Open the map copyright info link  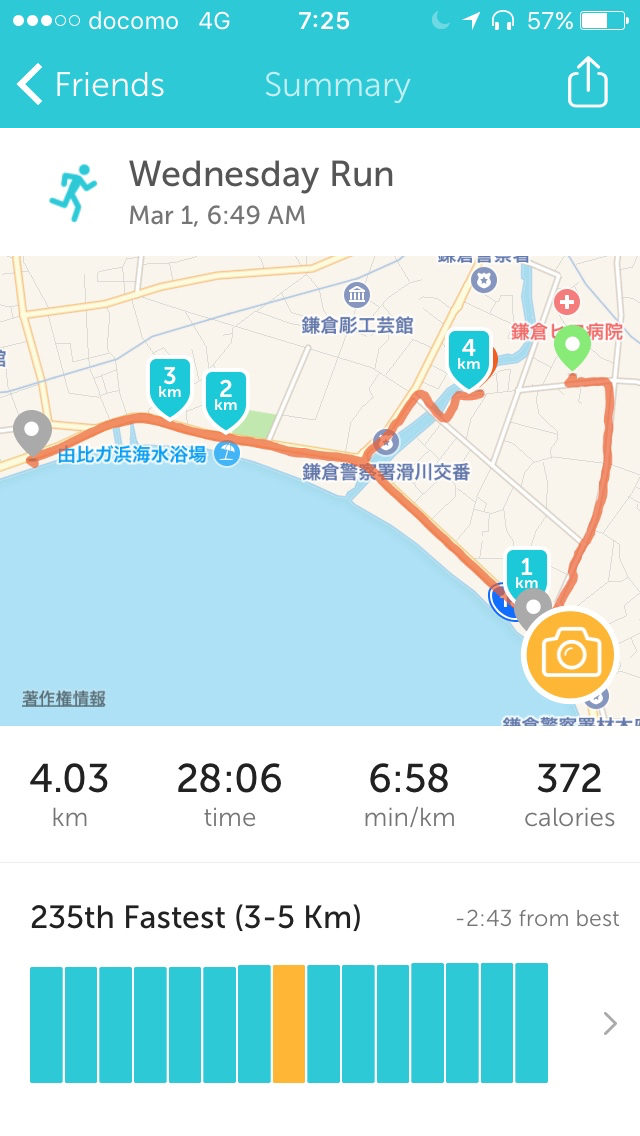64,698
